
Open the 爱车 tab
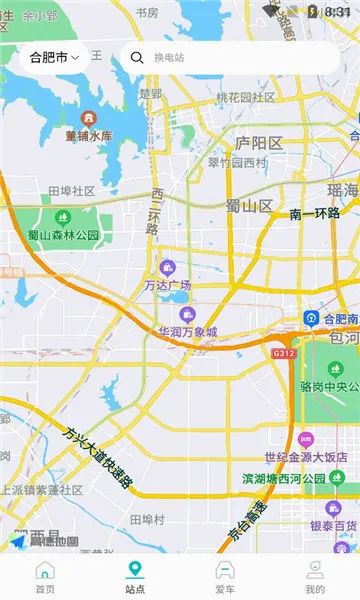(x=225, y=577)
